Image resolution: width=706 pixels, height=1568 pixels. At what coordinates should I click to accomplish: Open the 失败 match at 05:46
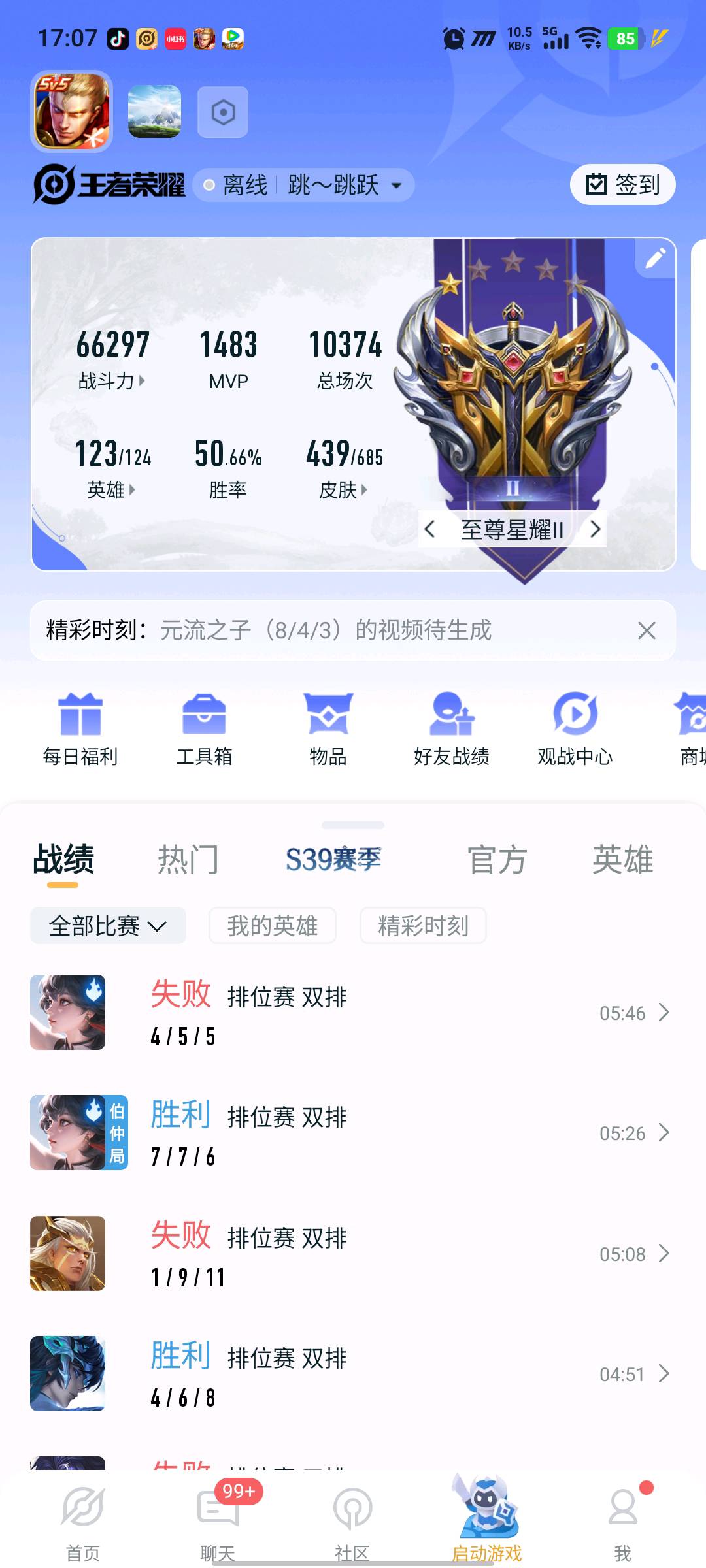[353, 1013]
